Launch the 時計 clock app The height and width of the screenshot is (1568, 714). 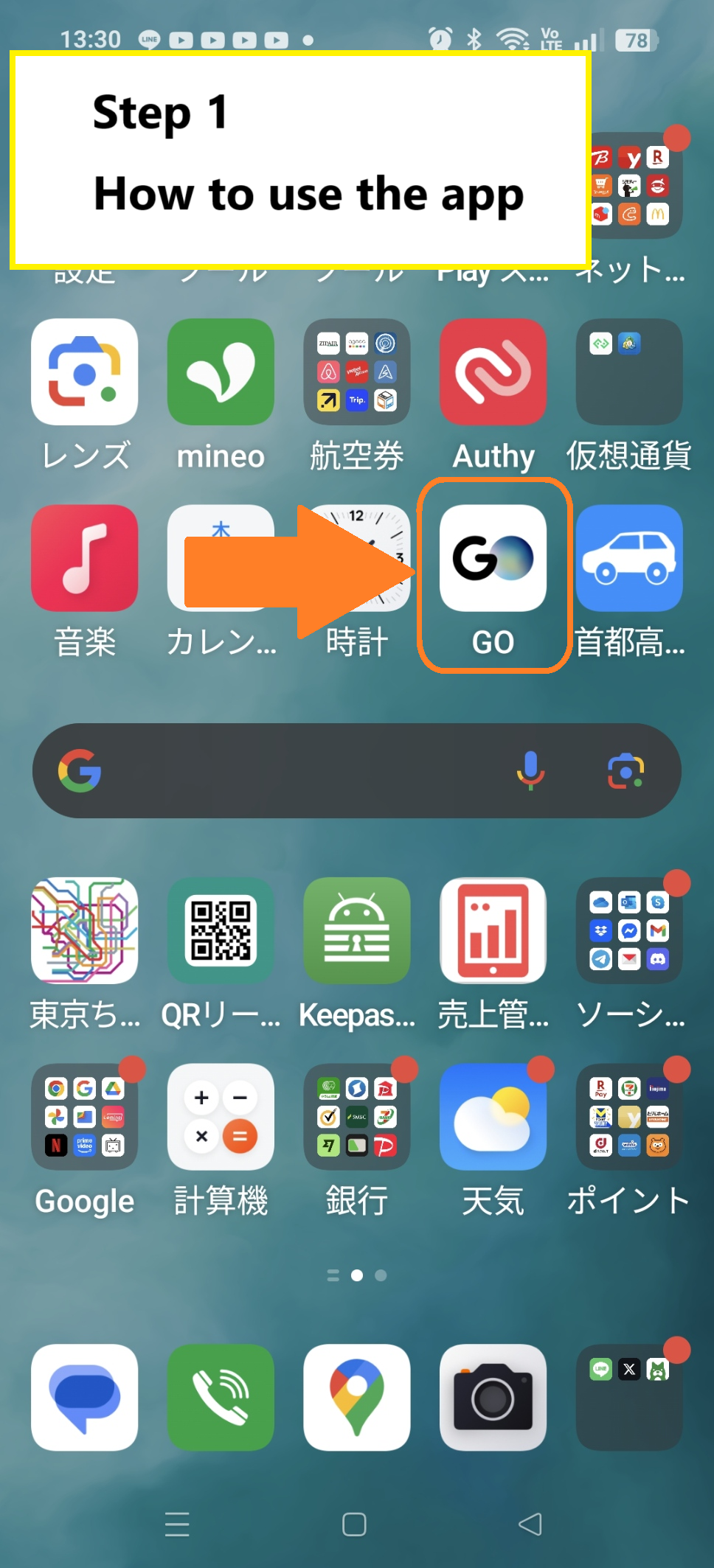356,559
